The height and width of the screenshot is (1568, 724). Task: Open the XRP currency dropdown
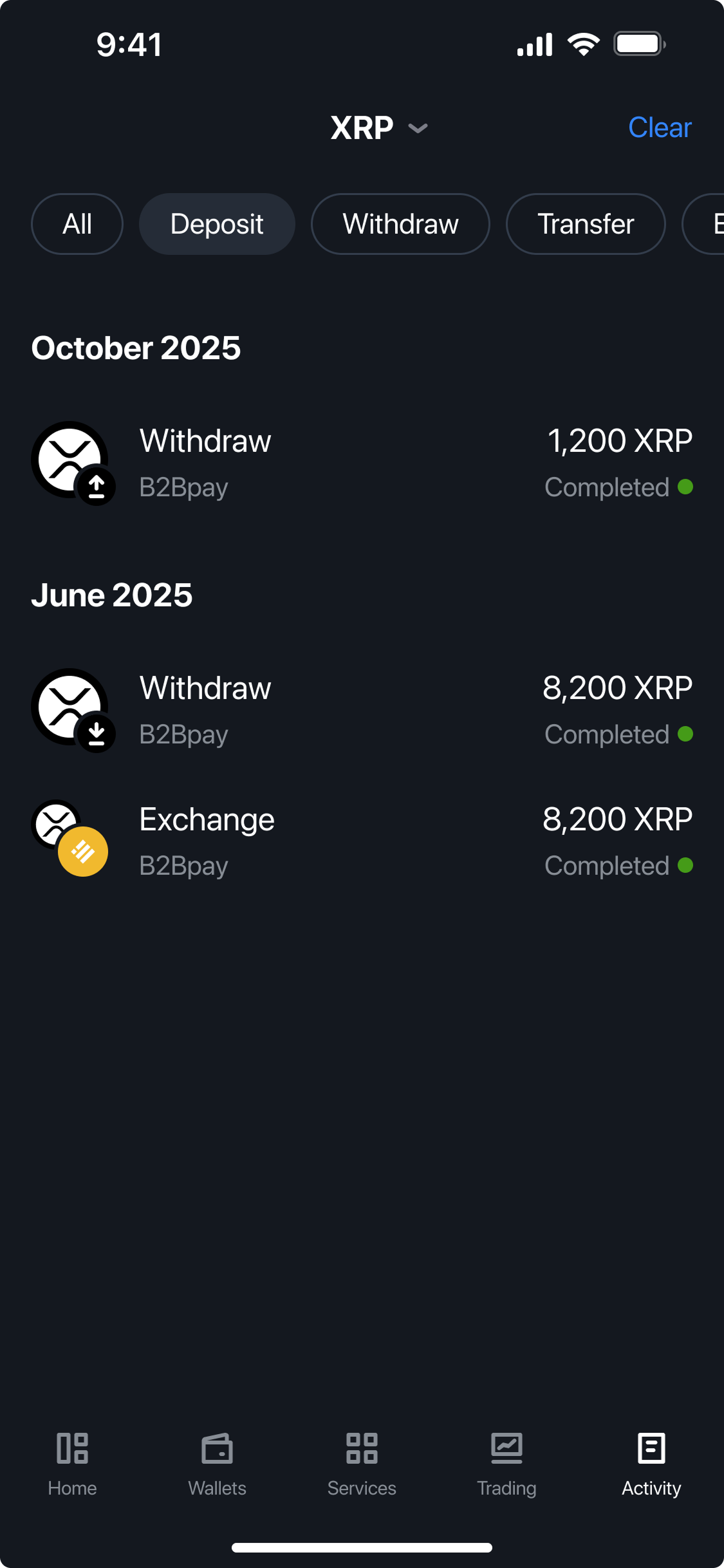(x=380, y=128)
